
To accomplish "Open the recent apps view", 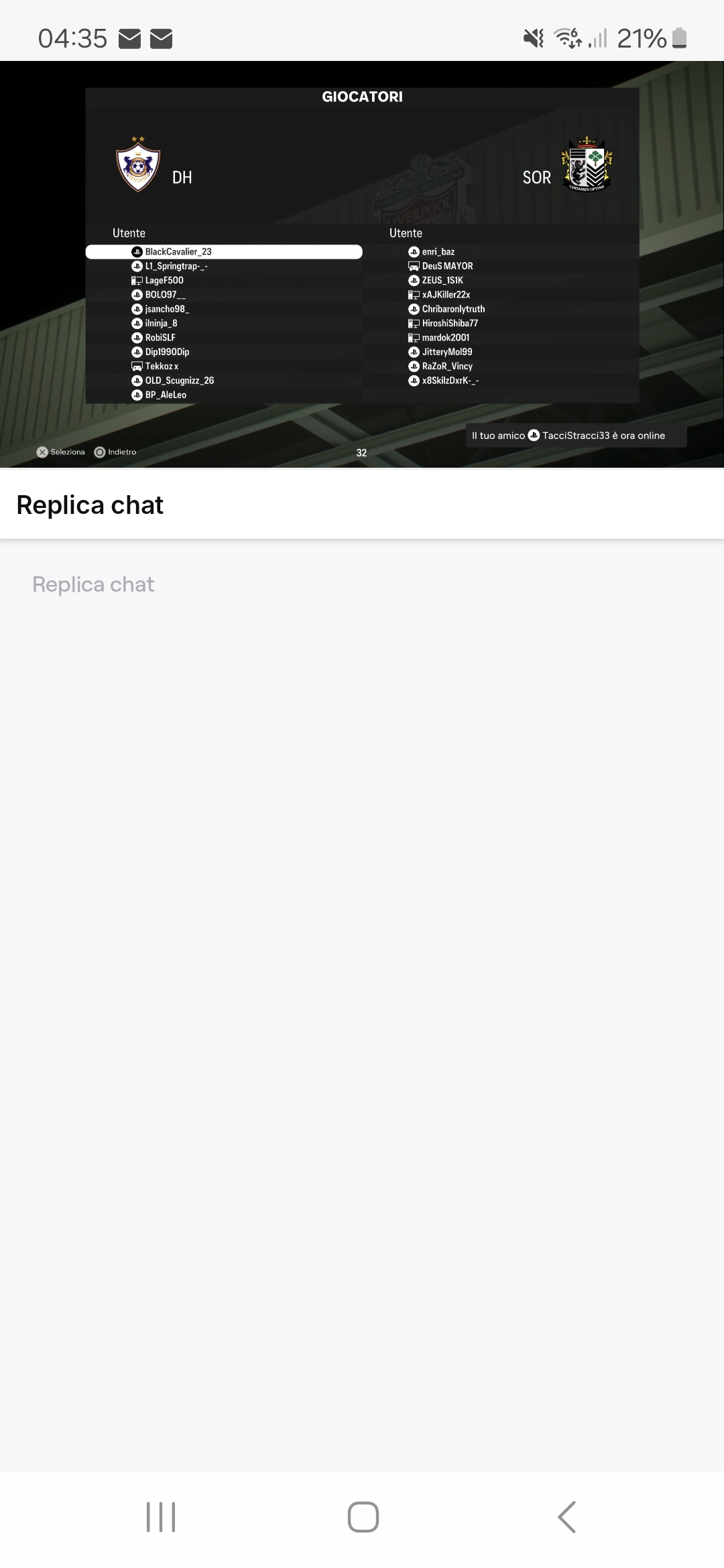I will pos(161,1516).
